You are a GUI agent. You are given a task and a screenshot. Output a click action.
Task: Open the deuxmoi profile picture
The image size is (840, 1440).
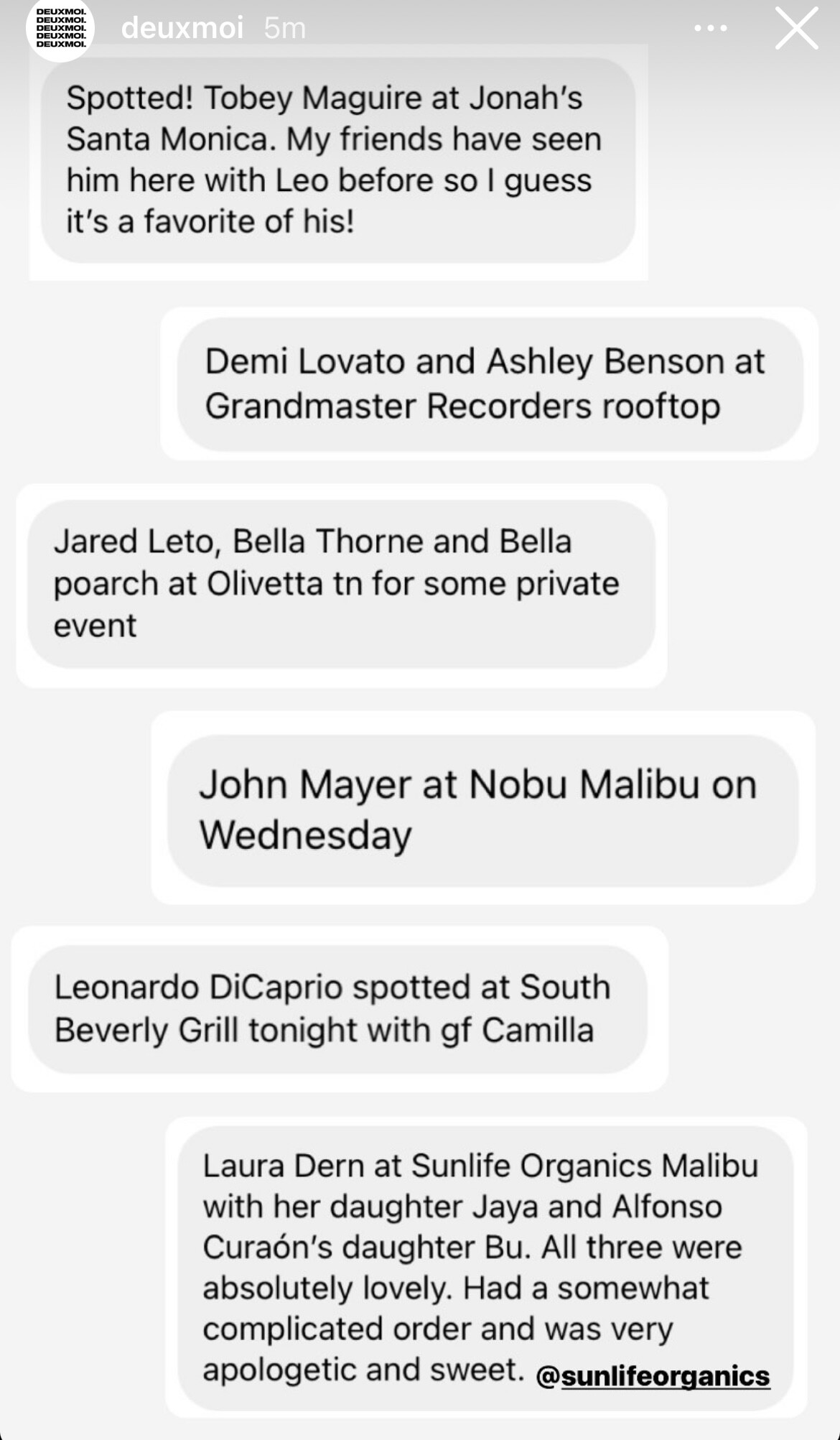pyautogui.click(x=60, y=29)
